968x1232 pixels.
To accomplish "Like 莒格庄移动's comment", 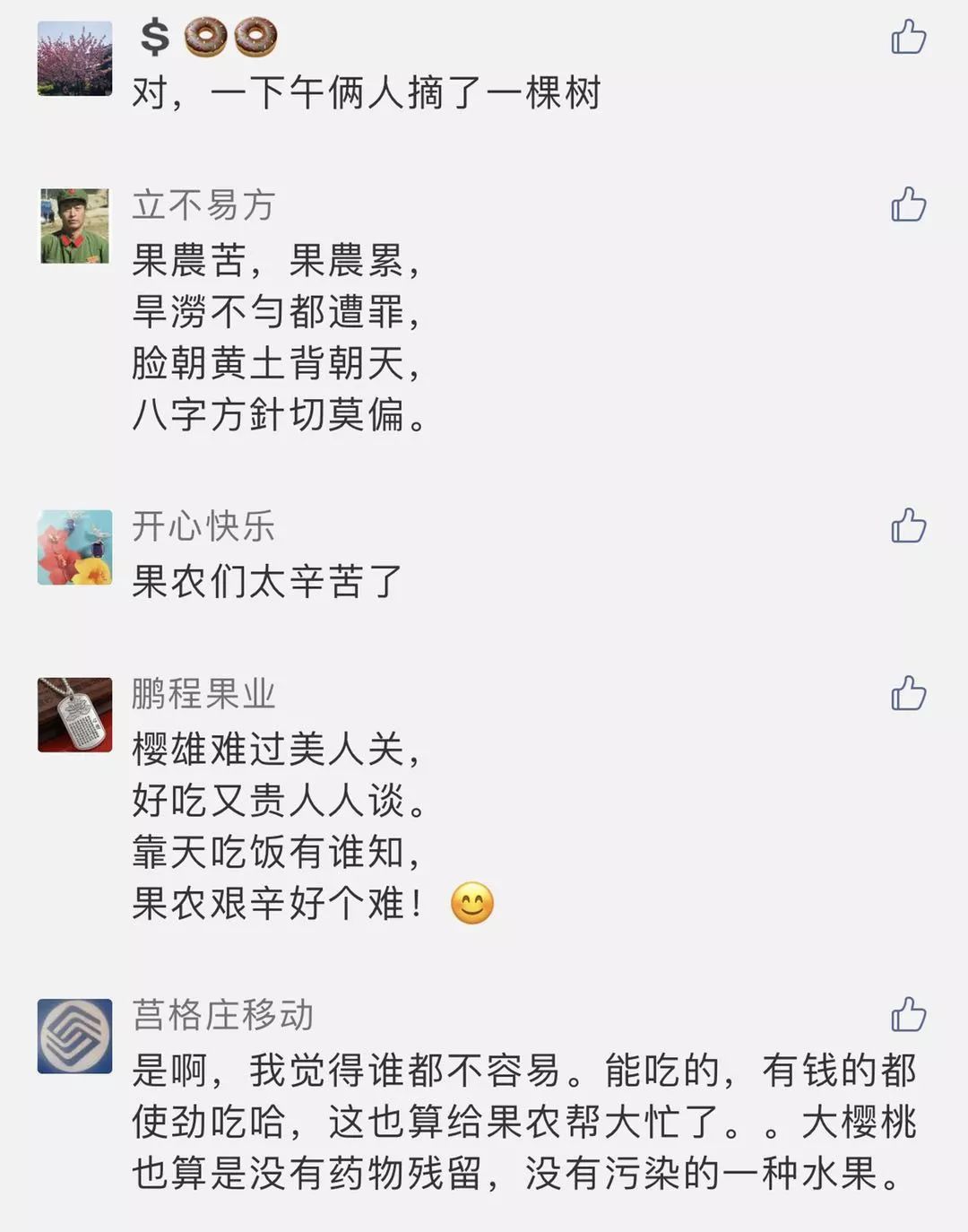I will 908,1014.
